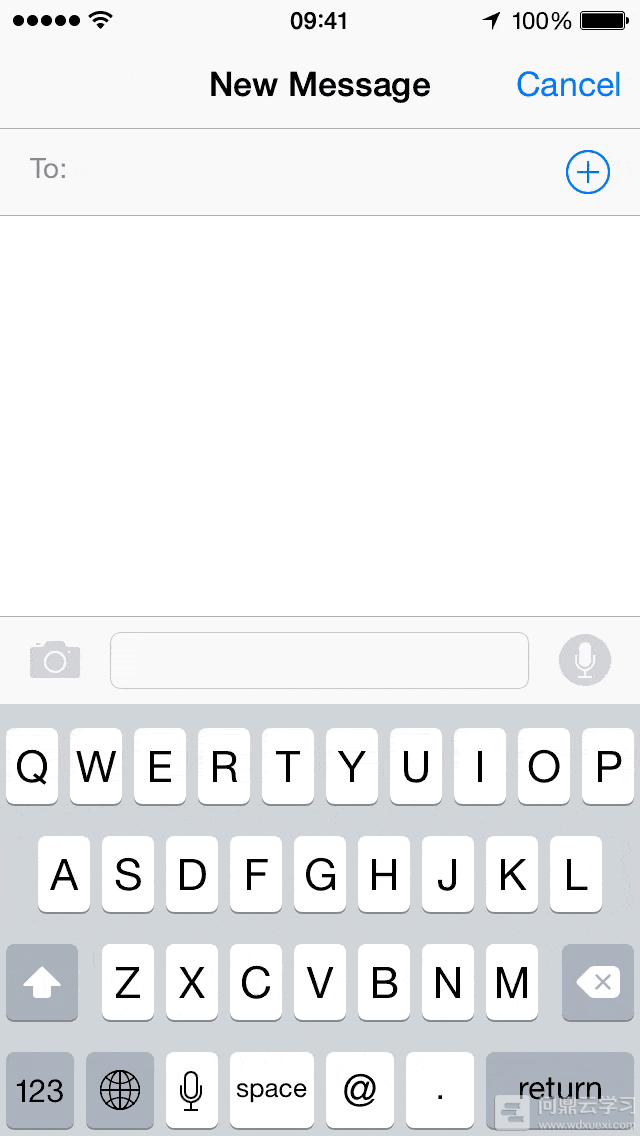The image size is (640, 1136).
Task: Record an audio message with the round mic button
Action: (585, 660)
